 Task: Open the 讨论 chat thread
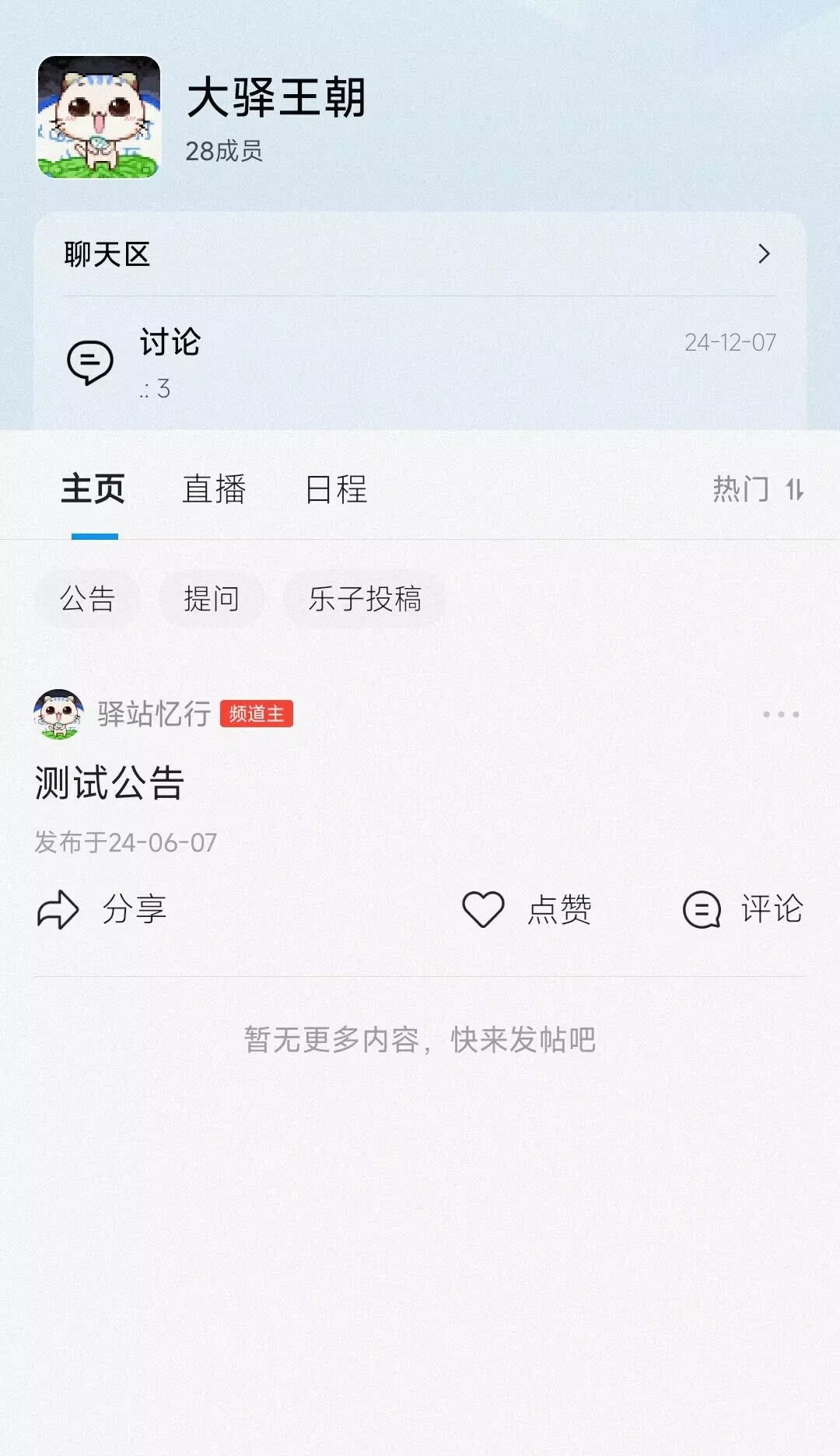(x=418, y=362)
